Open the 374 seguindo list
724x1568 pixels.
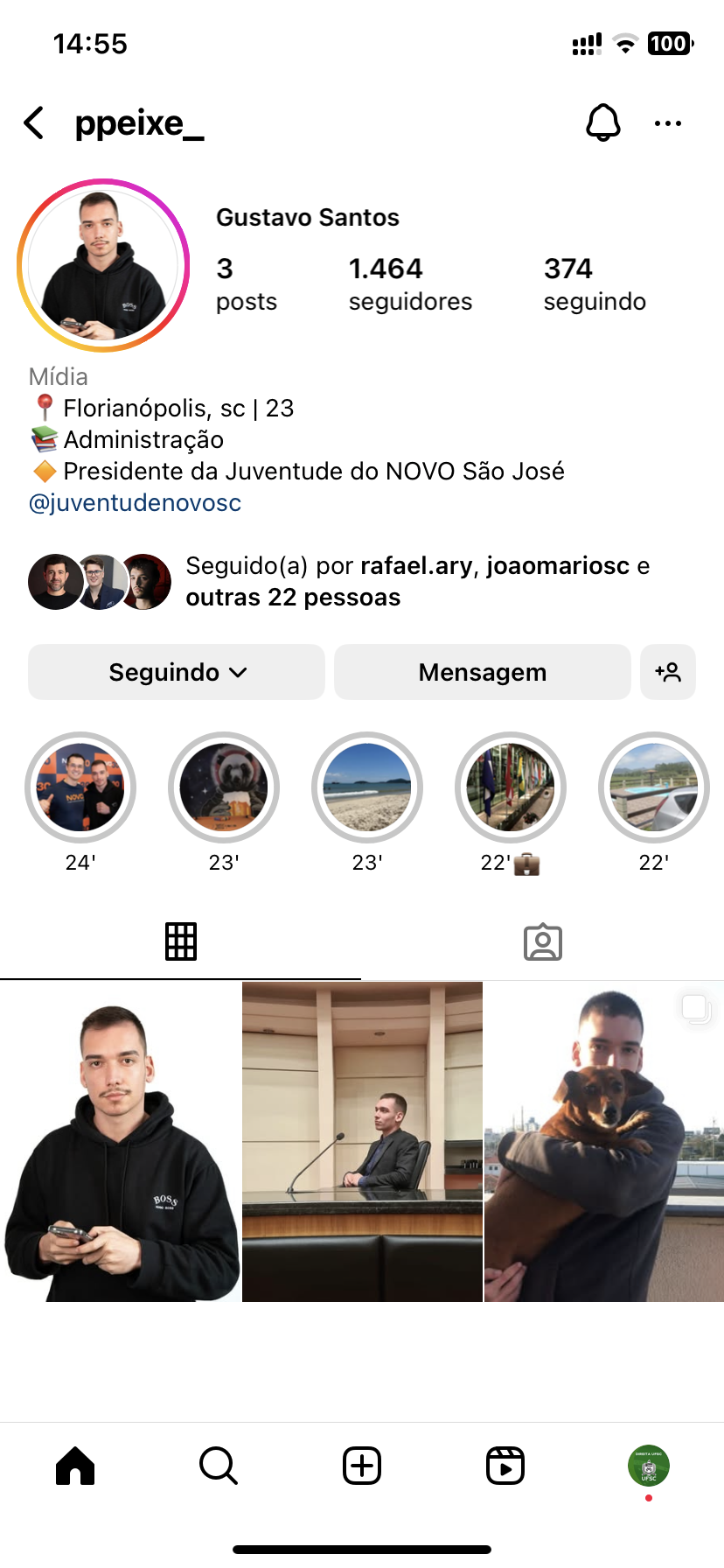(595, 283)
